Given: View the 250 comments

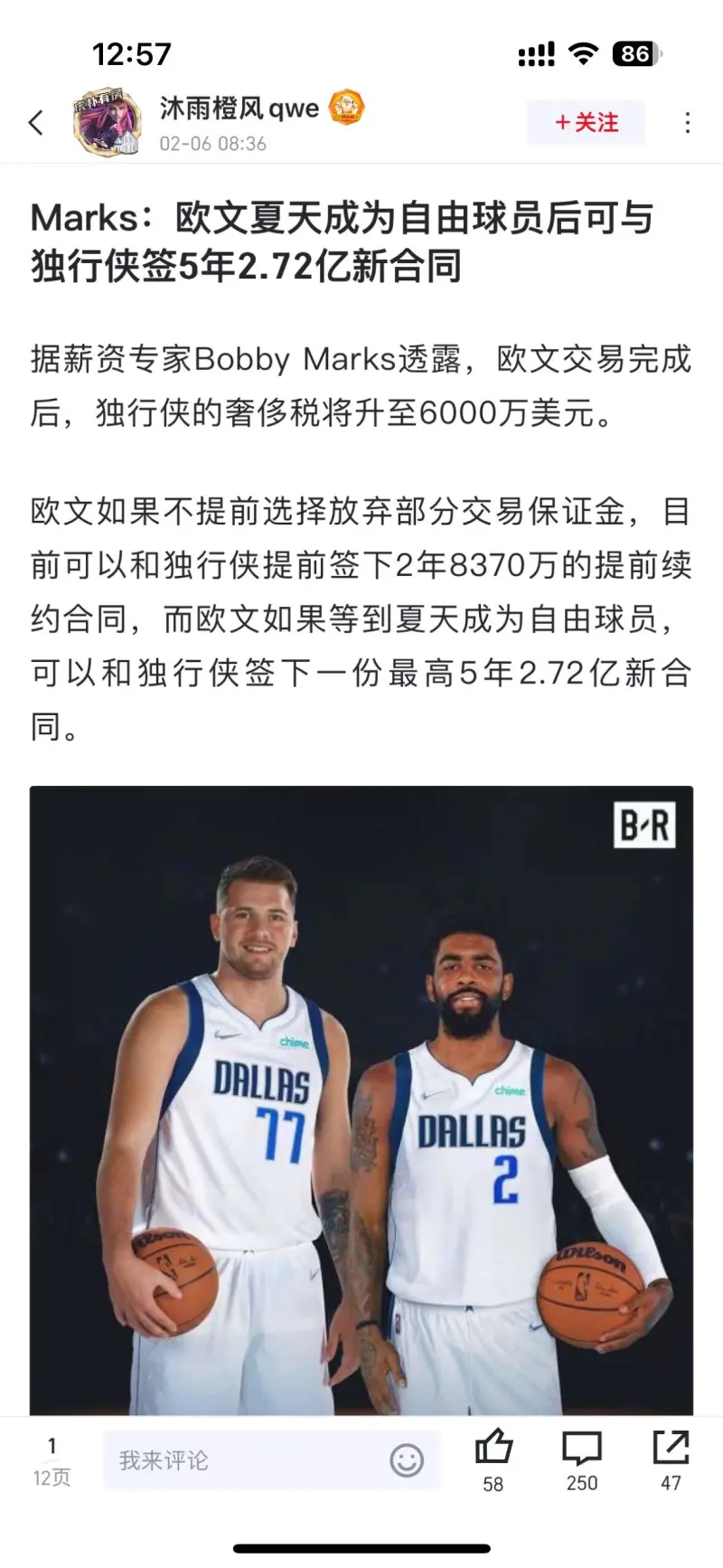Looking at the screenshot, I should pyautogui.click(x=581, y=1450).
